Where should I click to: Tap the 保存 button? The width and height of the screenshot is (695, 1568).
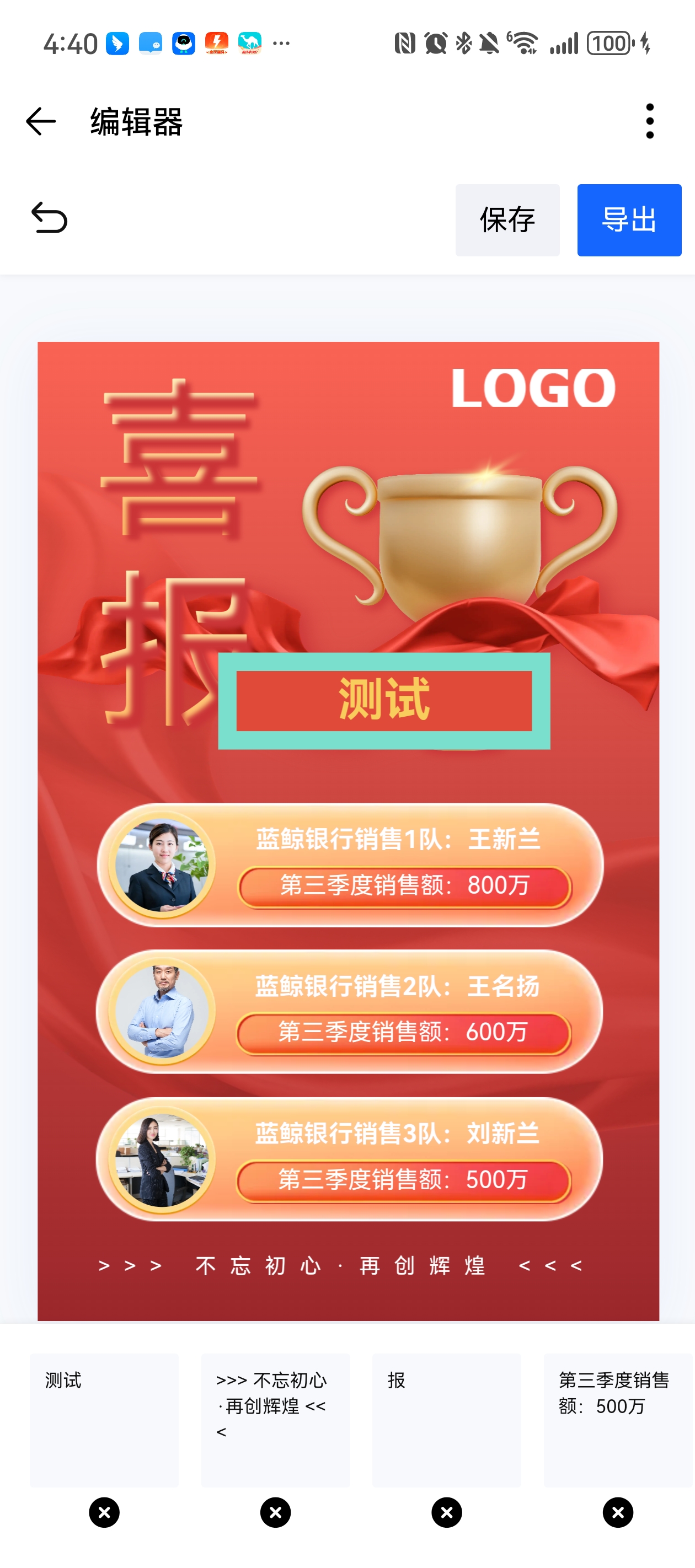tap(507, 220)
